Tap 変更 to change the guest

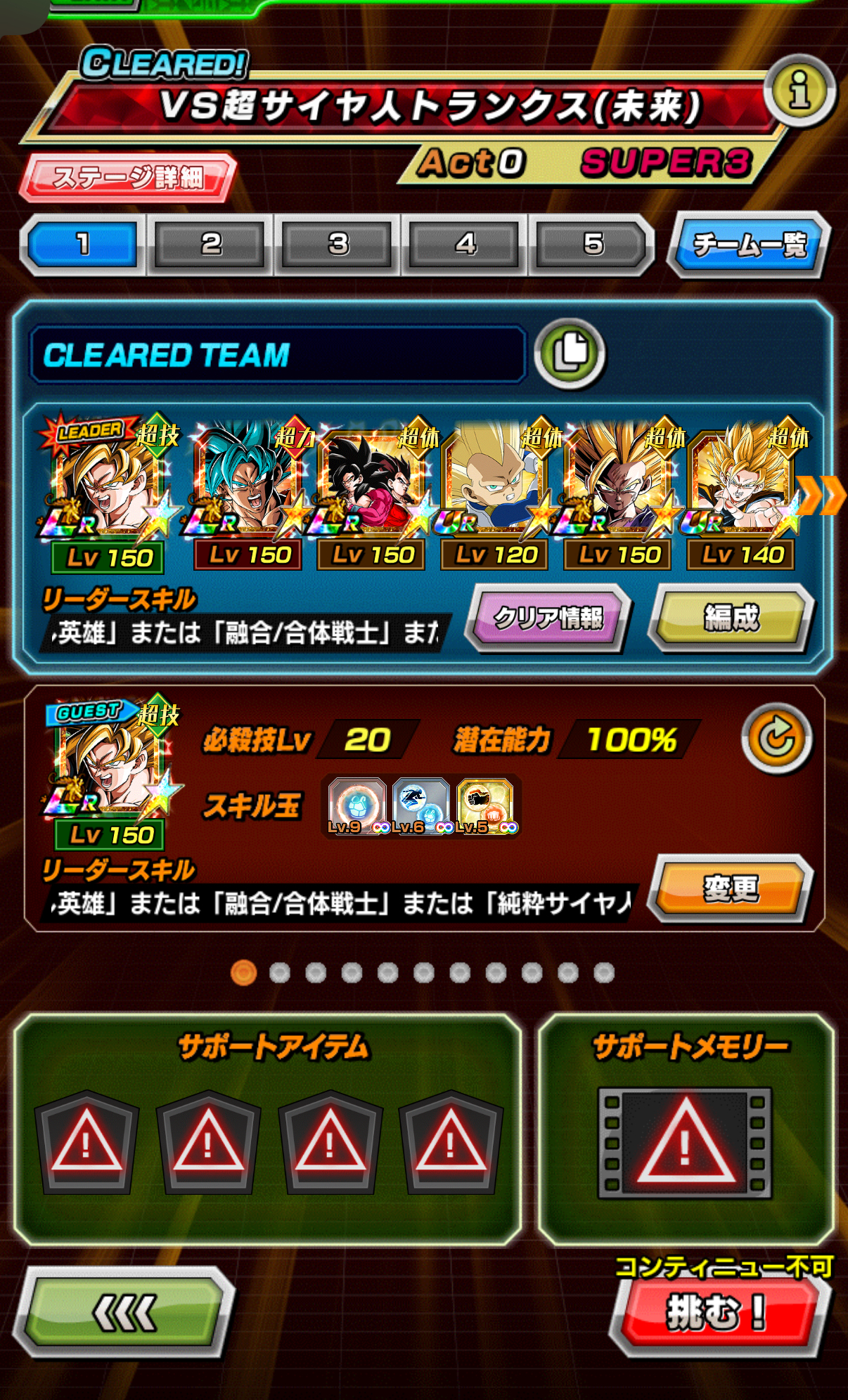[x=731, y=888]
